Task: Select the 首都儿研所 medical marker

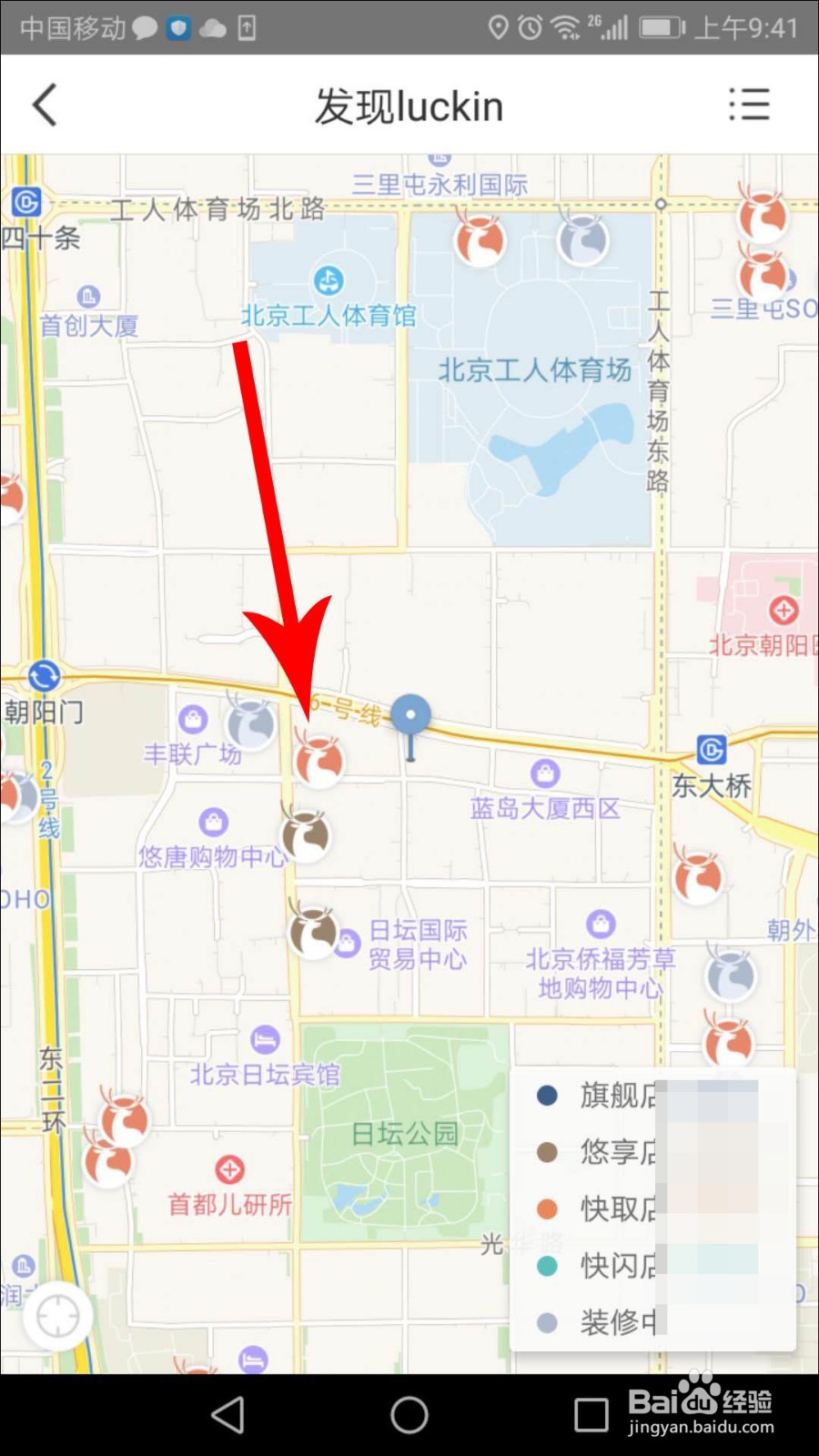Action: tap(228, 1171)
